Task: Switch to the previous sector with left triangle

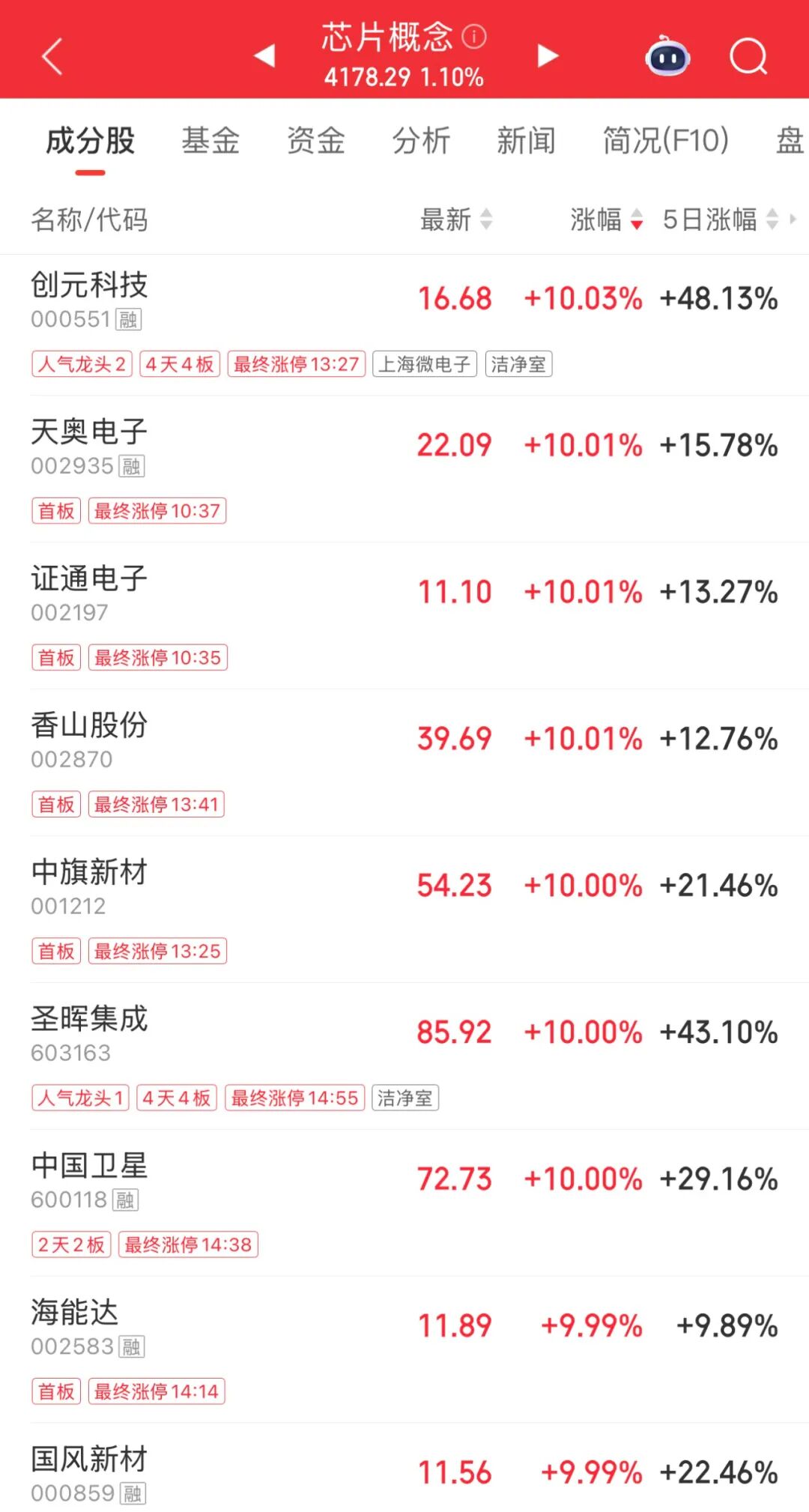Action: click(x=265, y=55)
